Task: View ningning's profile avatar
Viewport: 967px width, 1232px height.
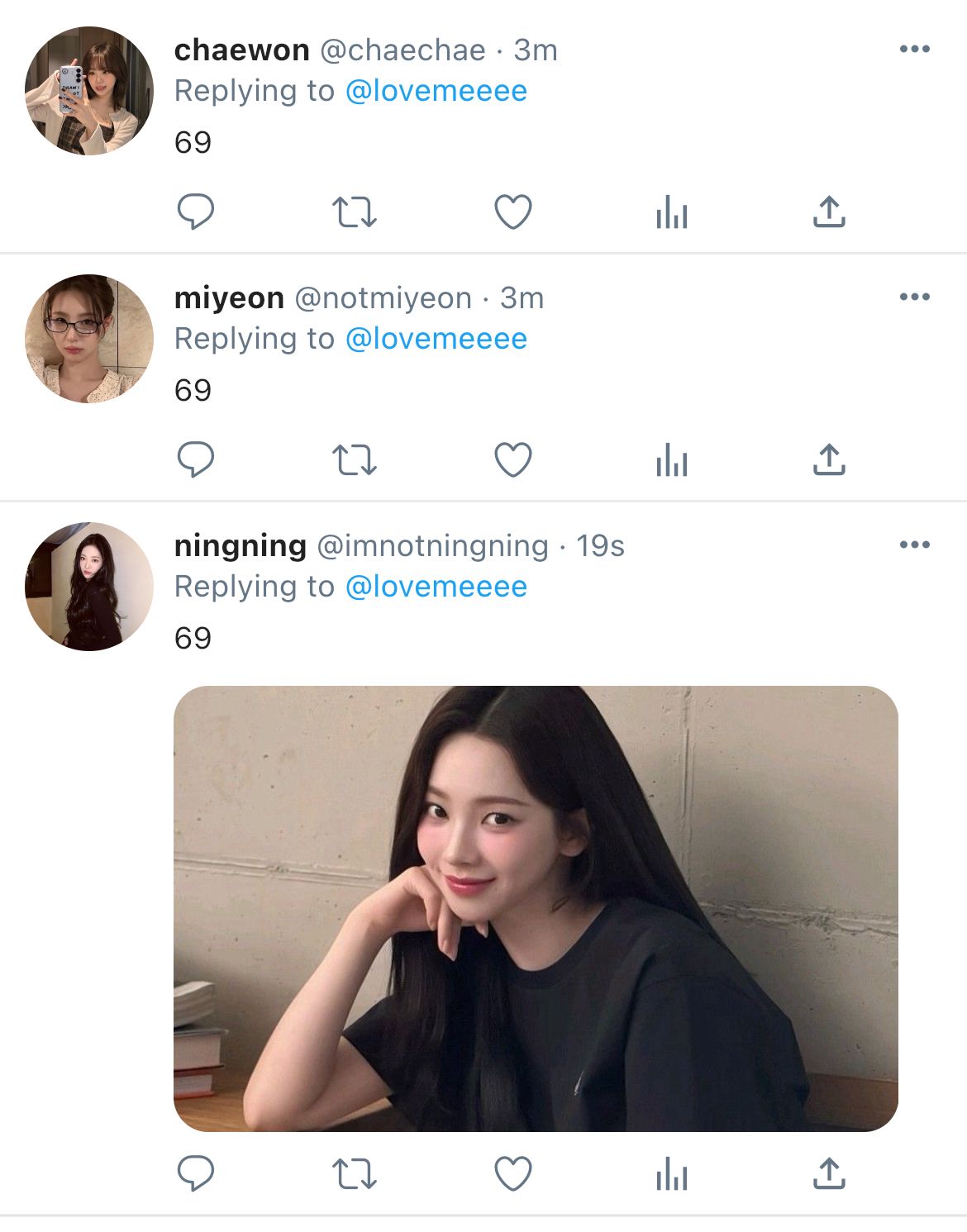Action: (x=89, y=587)
